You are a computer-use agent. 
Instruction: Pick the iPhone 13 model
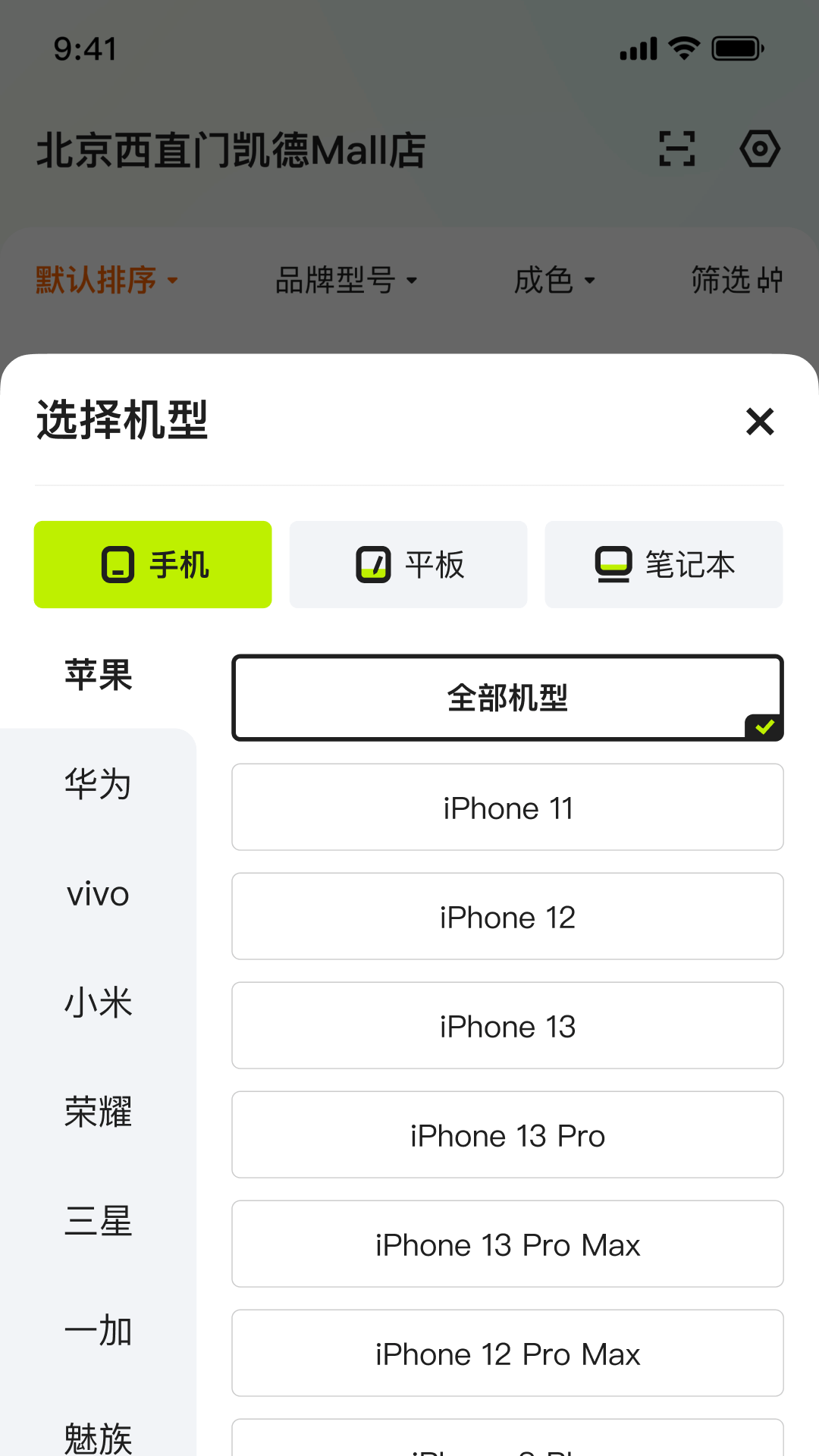507,1026
